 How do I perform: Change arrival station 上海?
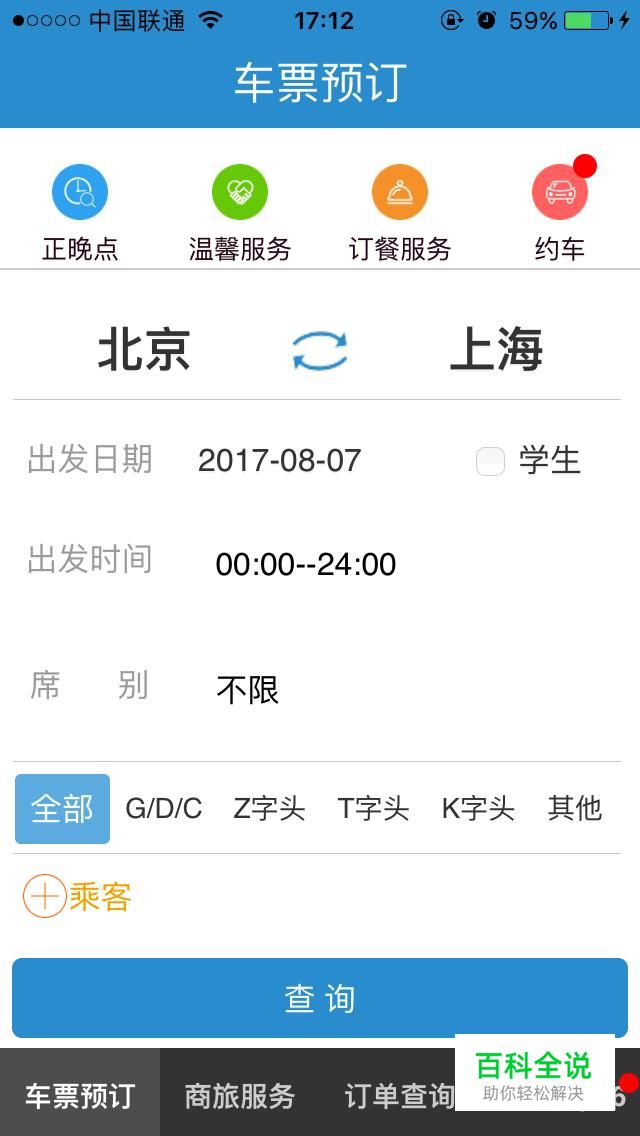(496, 350)
